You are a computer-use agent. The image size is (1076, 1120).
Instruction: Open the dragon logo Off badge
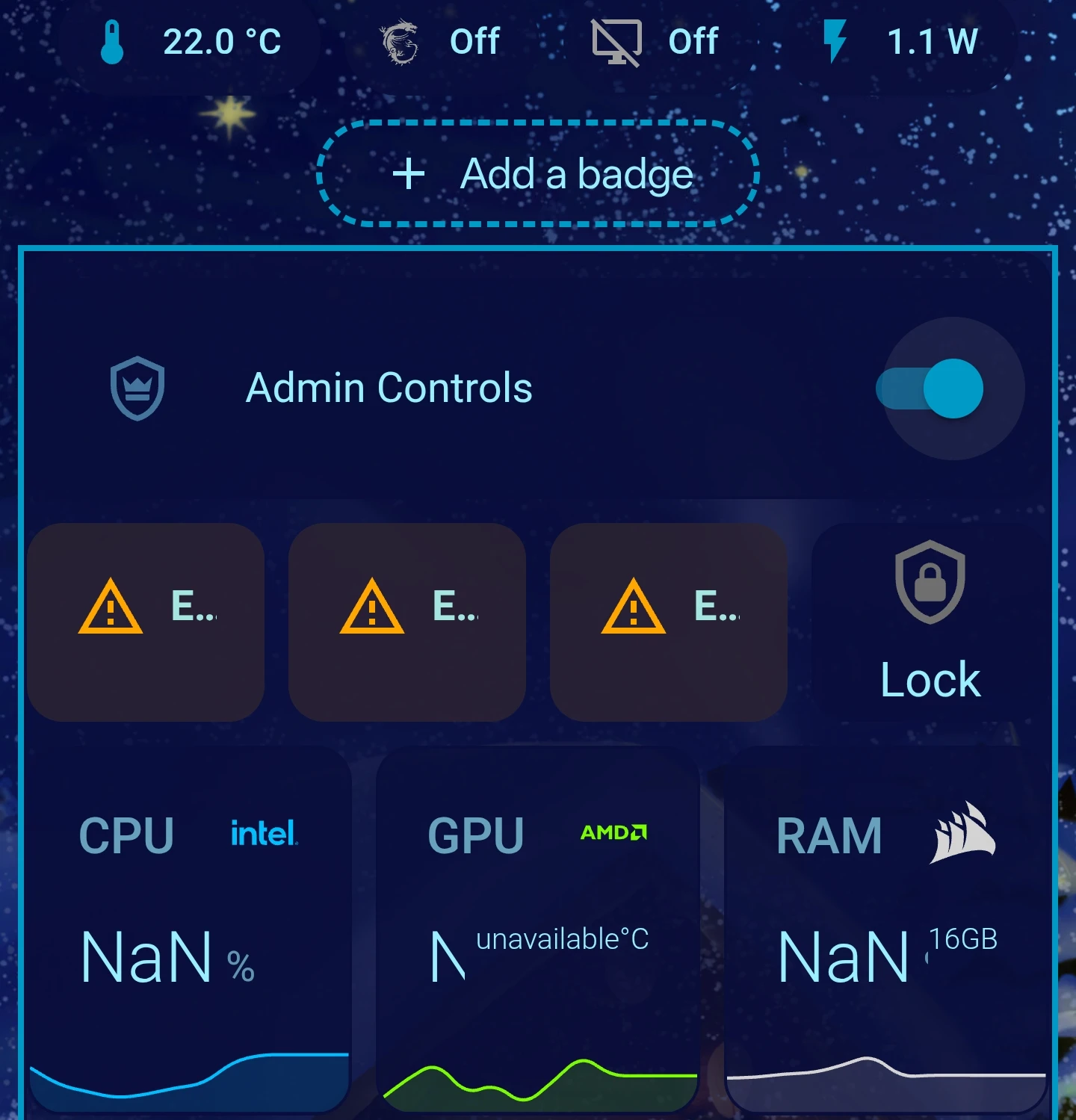tap(440, 41)
